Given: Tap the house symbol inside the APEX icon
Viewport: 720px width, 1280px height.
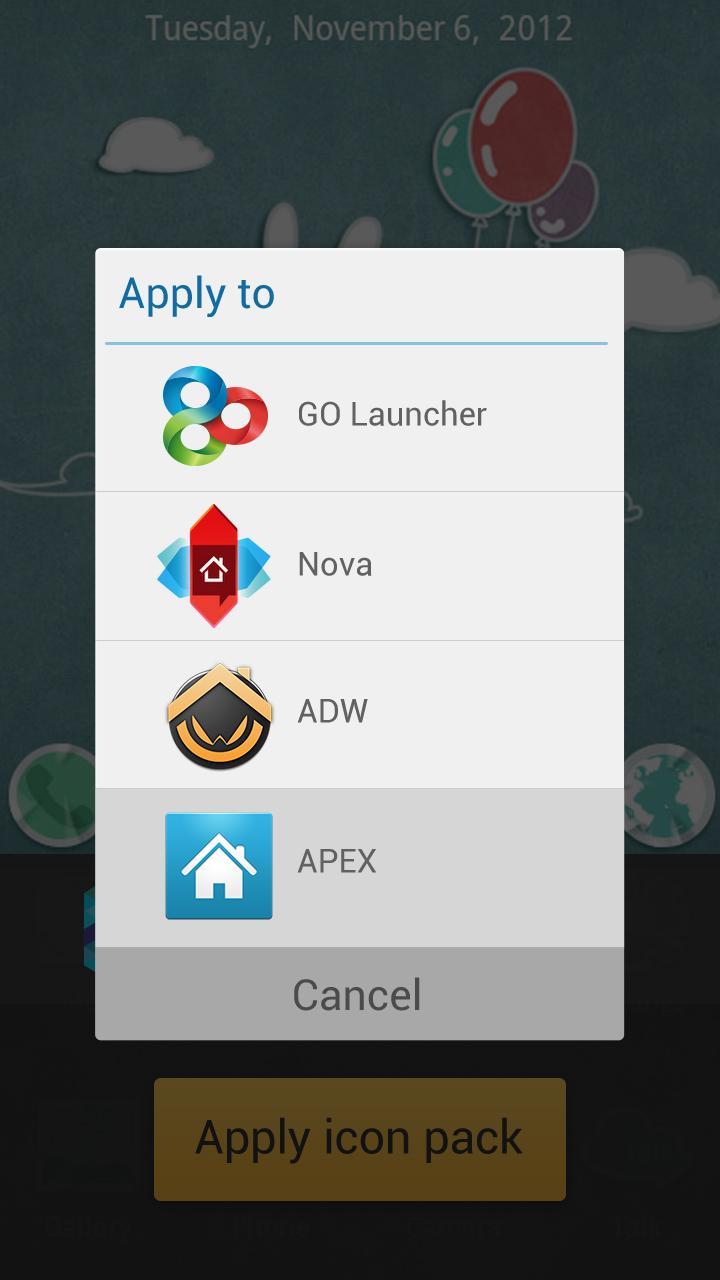Looking at the screenshot, I should point(218,868).
